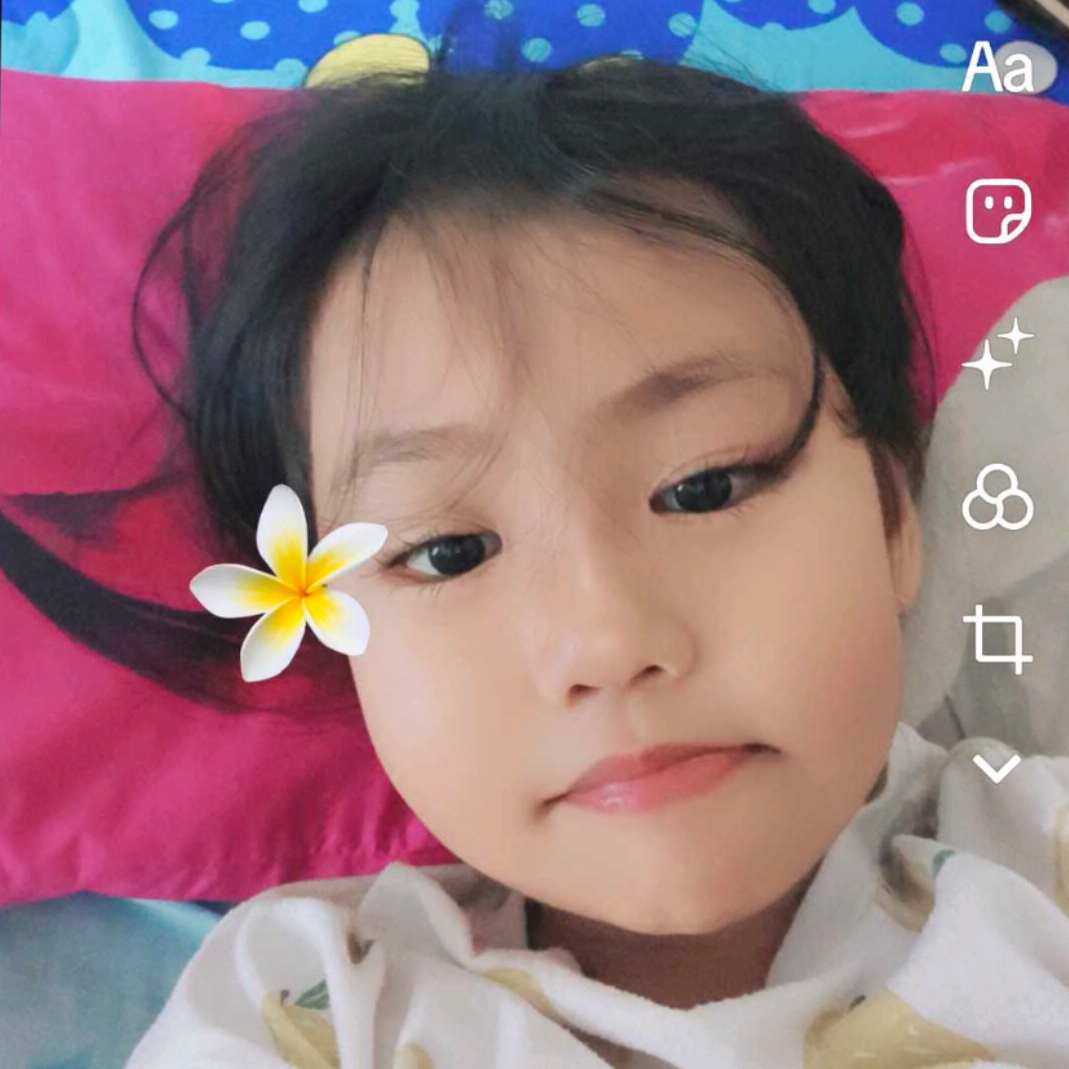
Task: Open the sticker picker
Action: [997, 211]
